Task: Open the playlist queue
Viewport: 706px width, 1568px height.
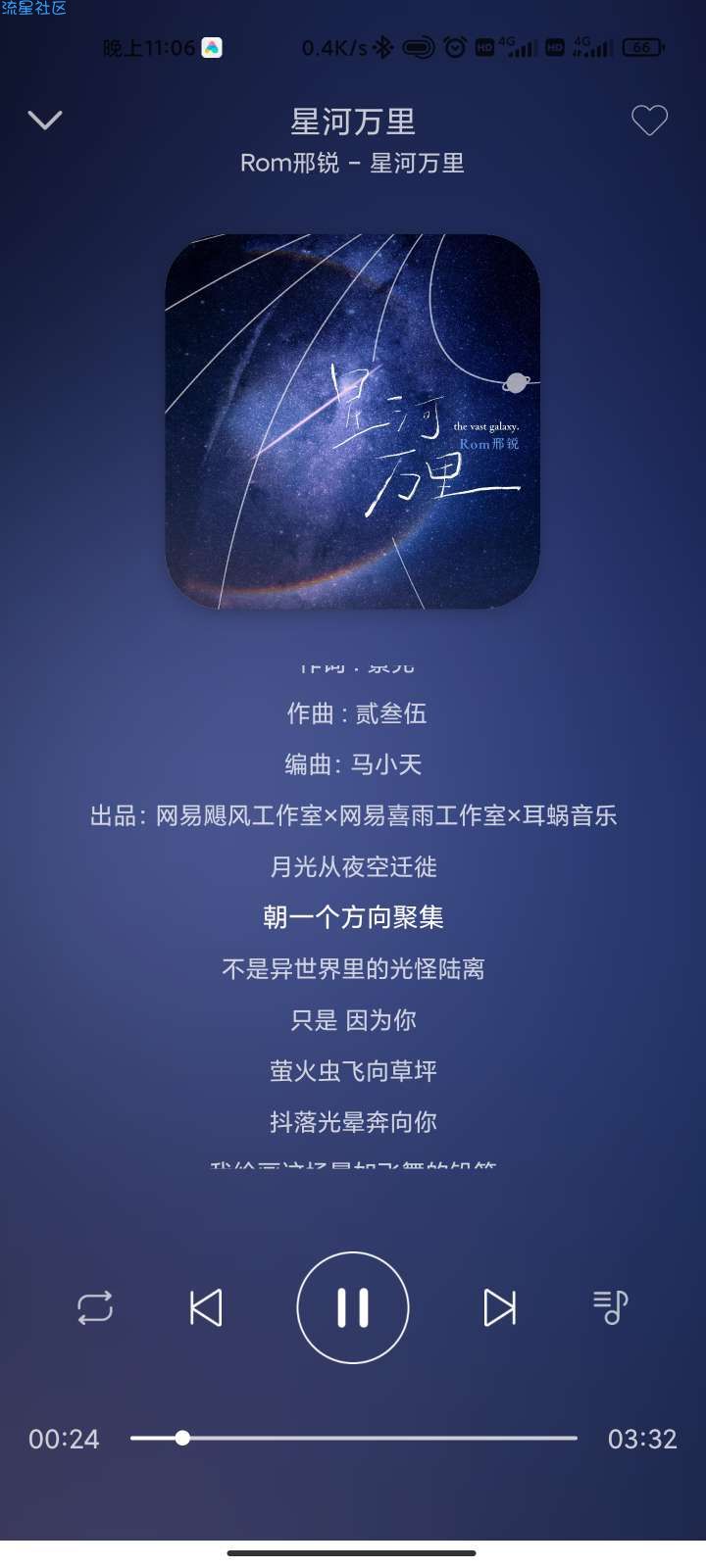Action: tap(610, 1307)
